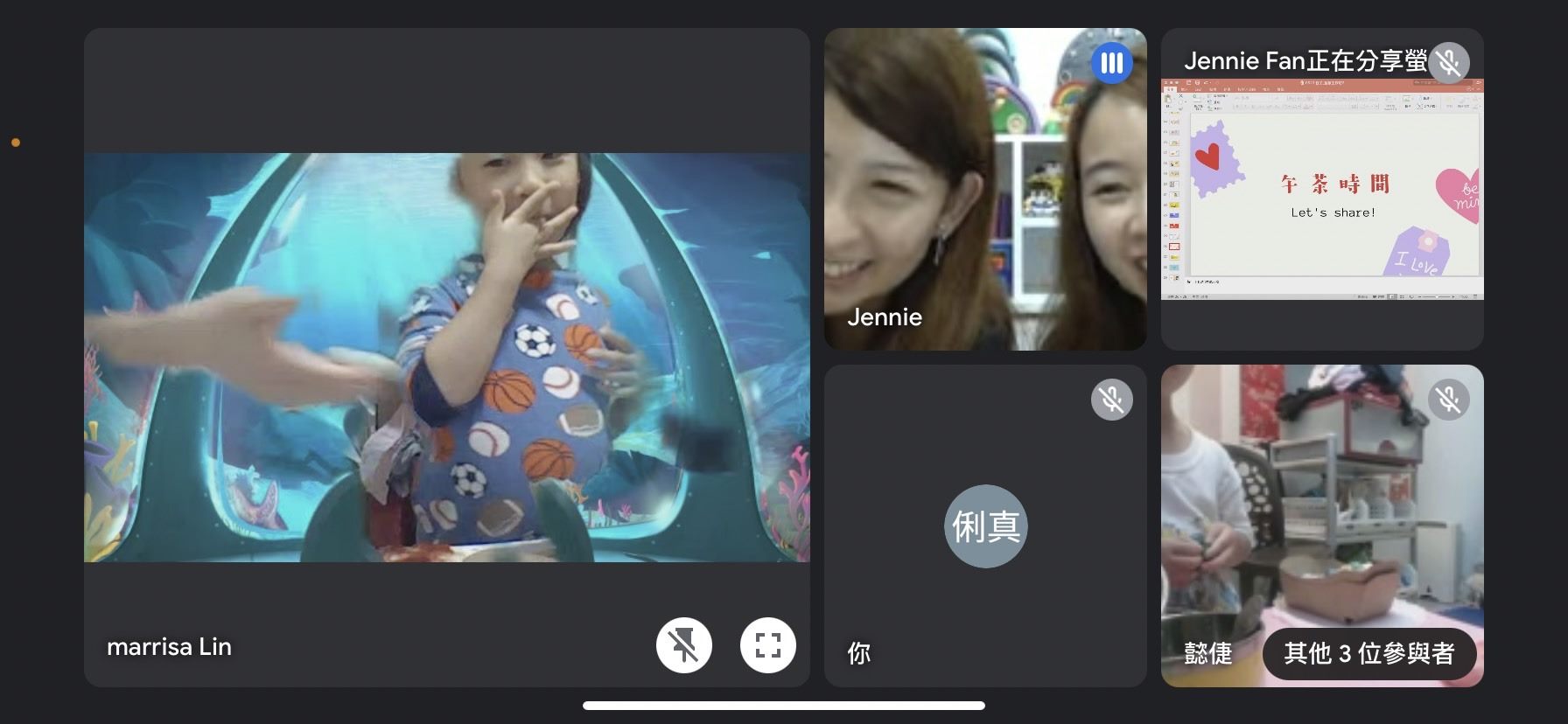Expand marrisa Lin's video to fullscreen
Viewport: 1568px width, 724px height.
[767, 646]
